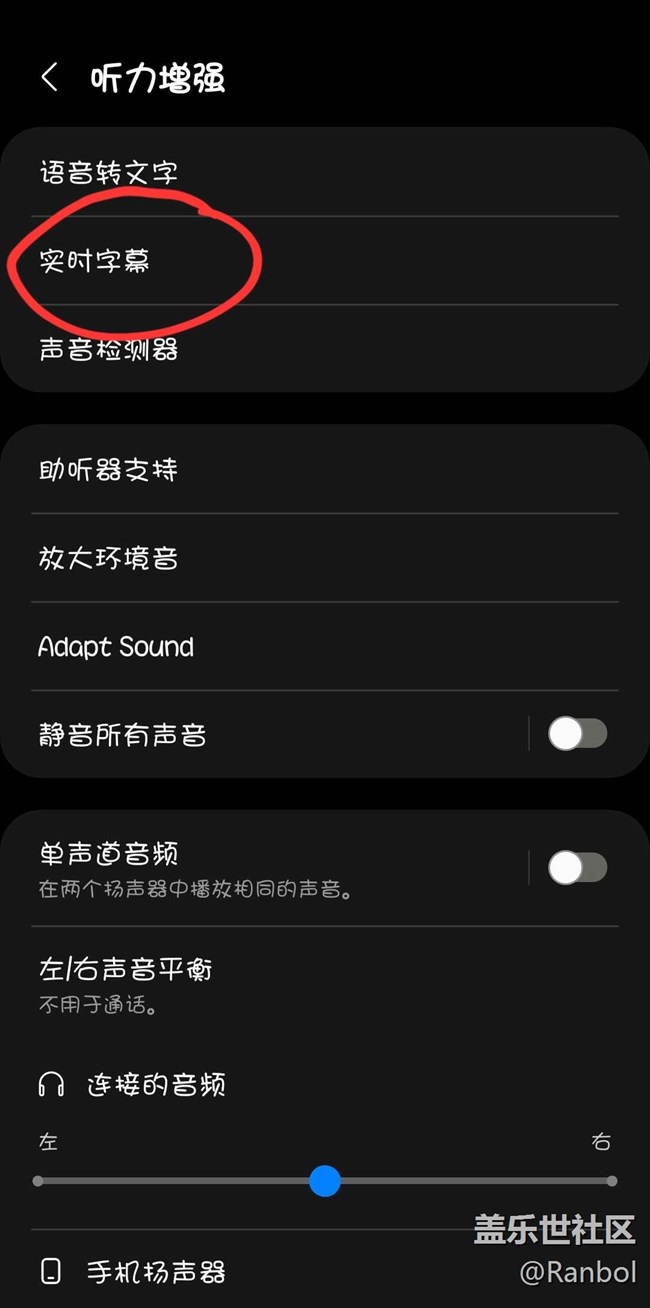
Task: Go back from 听力增强 screen
Action: [49, 78]
